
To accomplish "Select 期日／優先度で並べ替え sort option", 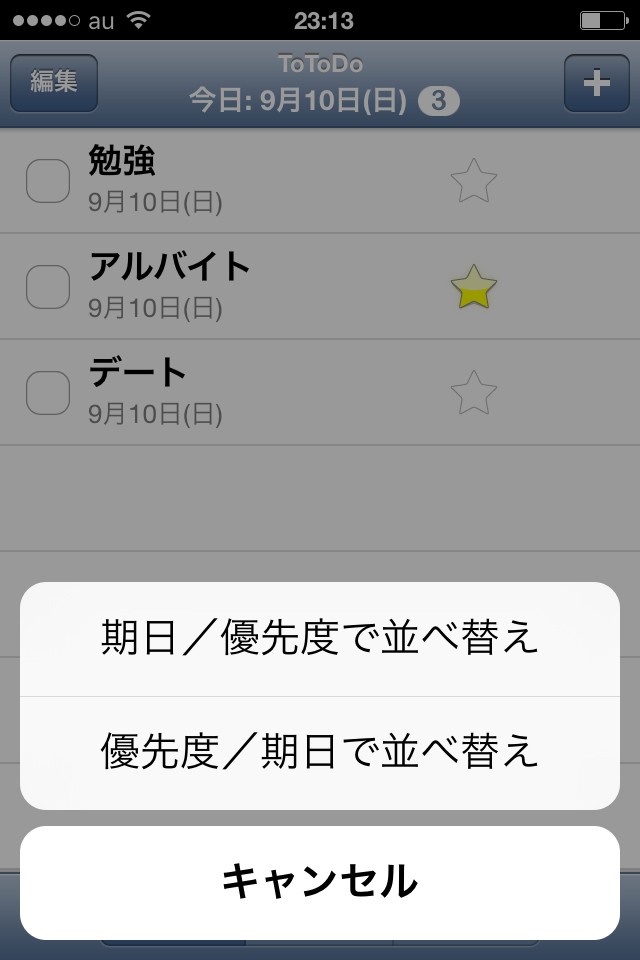I will (x=320, y=639).
